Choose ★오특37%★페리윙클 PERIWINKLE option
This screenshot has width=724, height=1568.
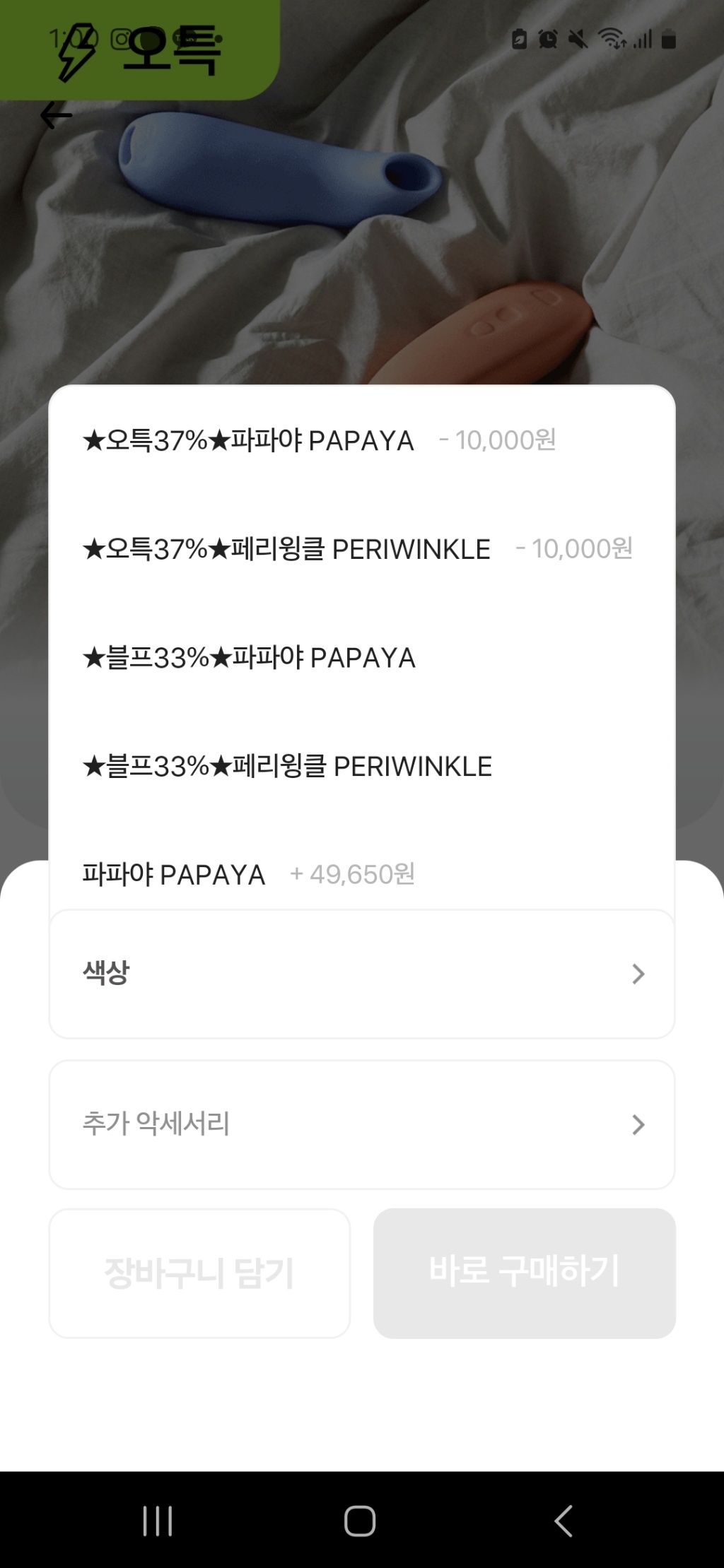tap(357, 549)
